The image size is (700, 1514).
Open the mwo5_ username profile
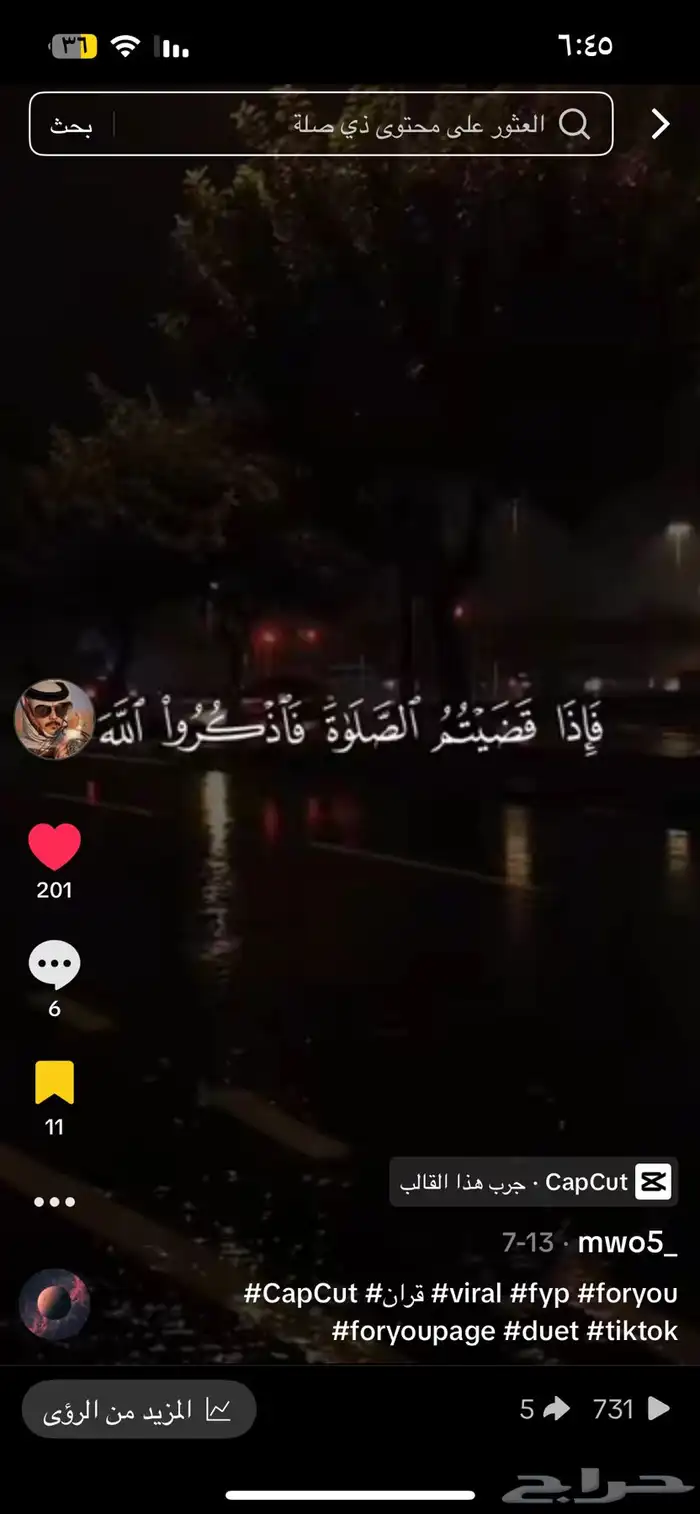[627, 1243]
